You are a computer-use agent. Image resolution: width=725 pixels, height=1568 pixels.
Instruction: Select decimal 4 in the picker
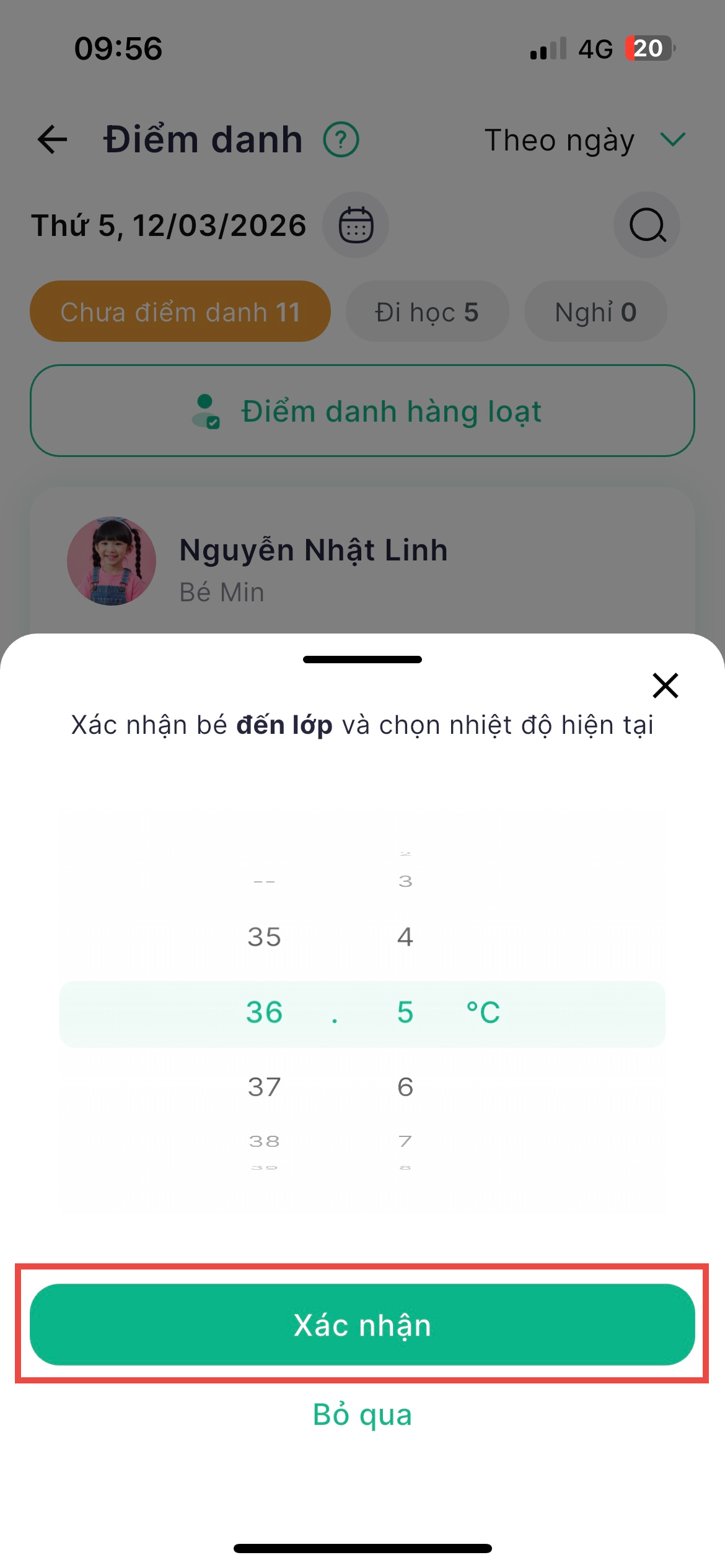[x=405, y=937]
